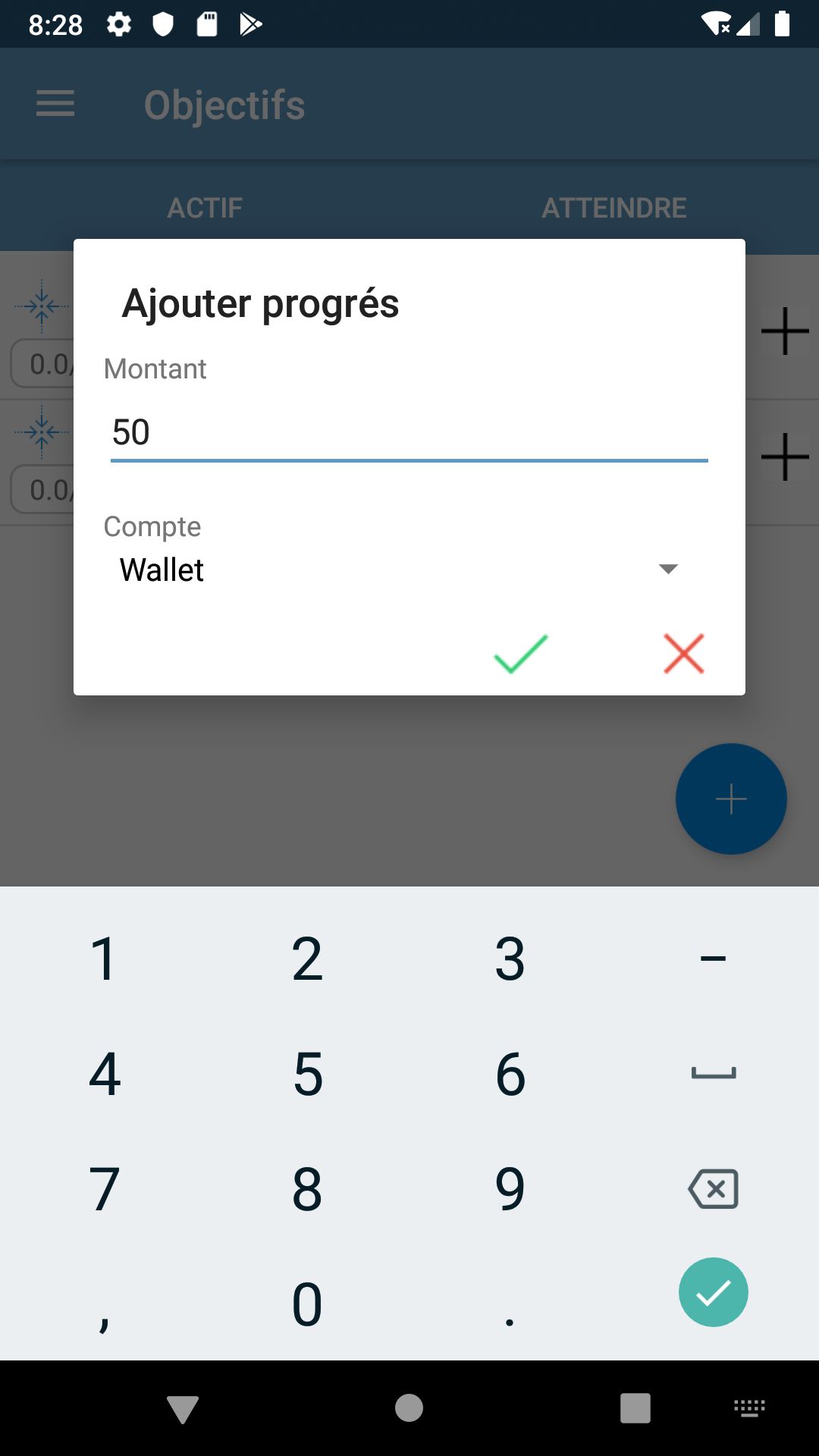Enter digit 9 on the keypad
819x1456 pixels.
click(x=510, y=1188)
